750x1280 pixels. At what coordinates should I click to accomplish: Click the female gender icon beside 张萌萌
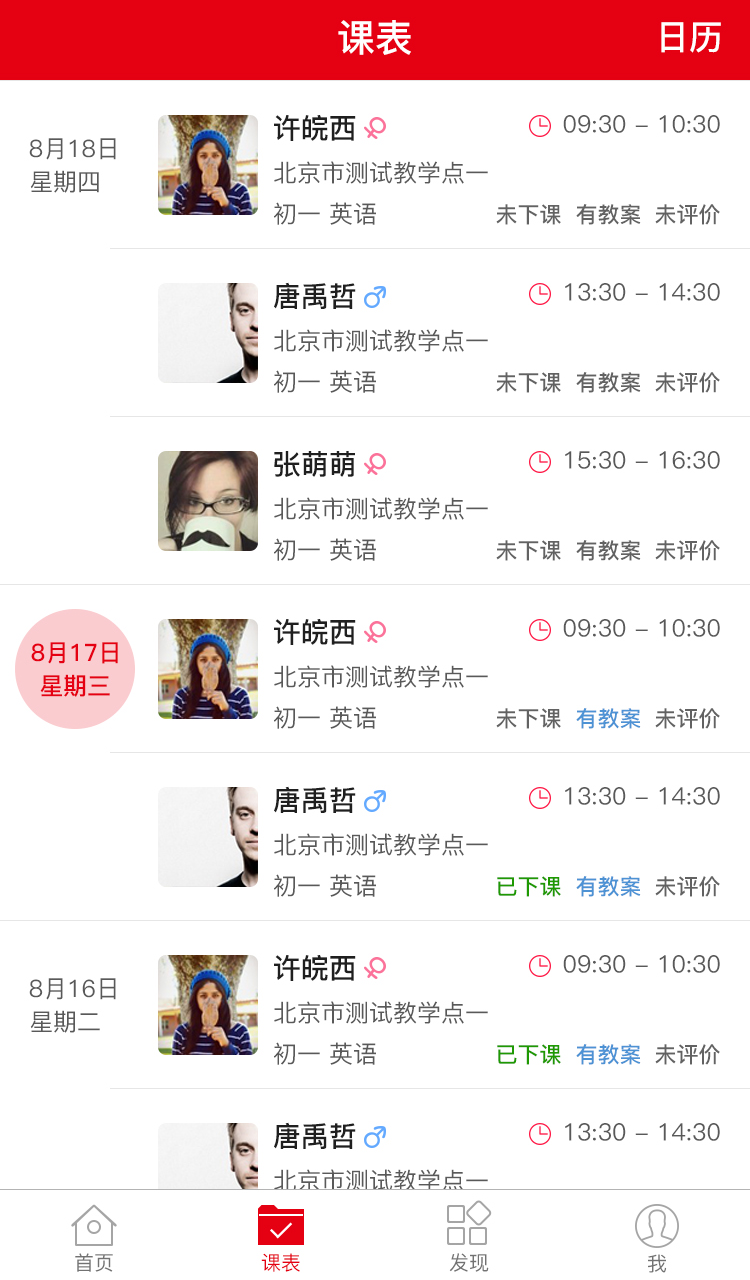coord(371,463)
